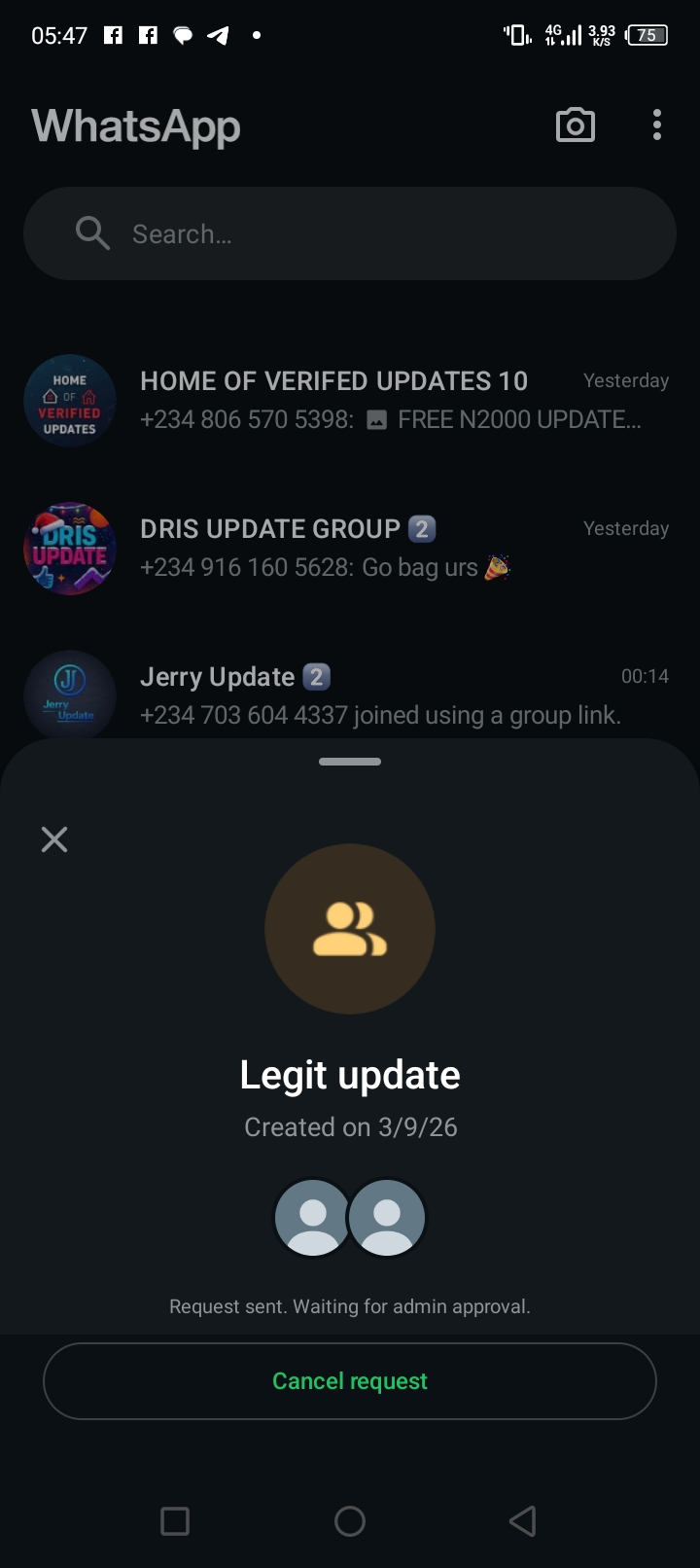Screen dimensions: 700x1568
Task: Go to the phone home screen
Action: pyautogui.click(x=350, y=1521)
